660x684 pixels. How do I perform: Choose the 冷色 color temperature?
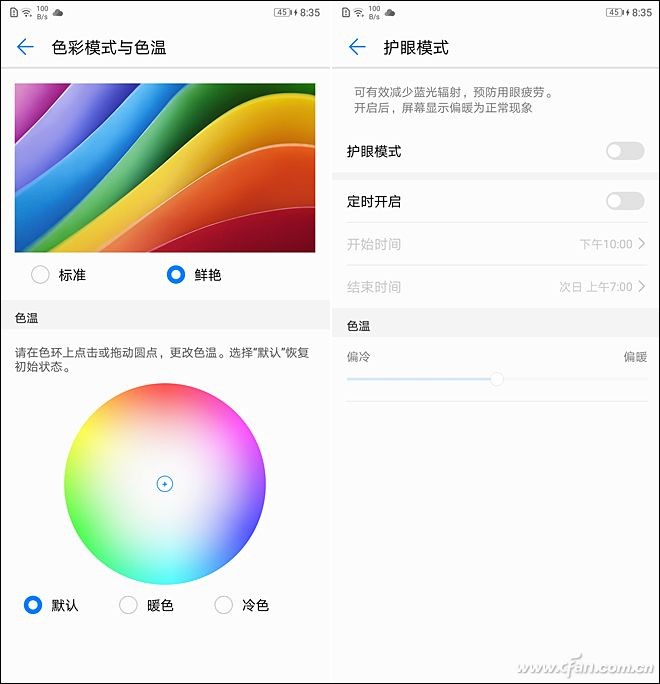(224, 605)
